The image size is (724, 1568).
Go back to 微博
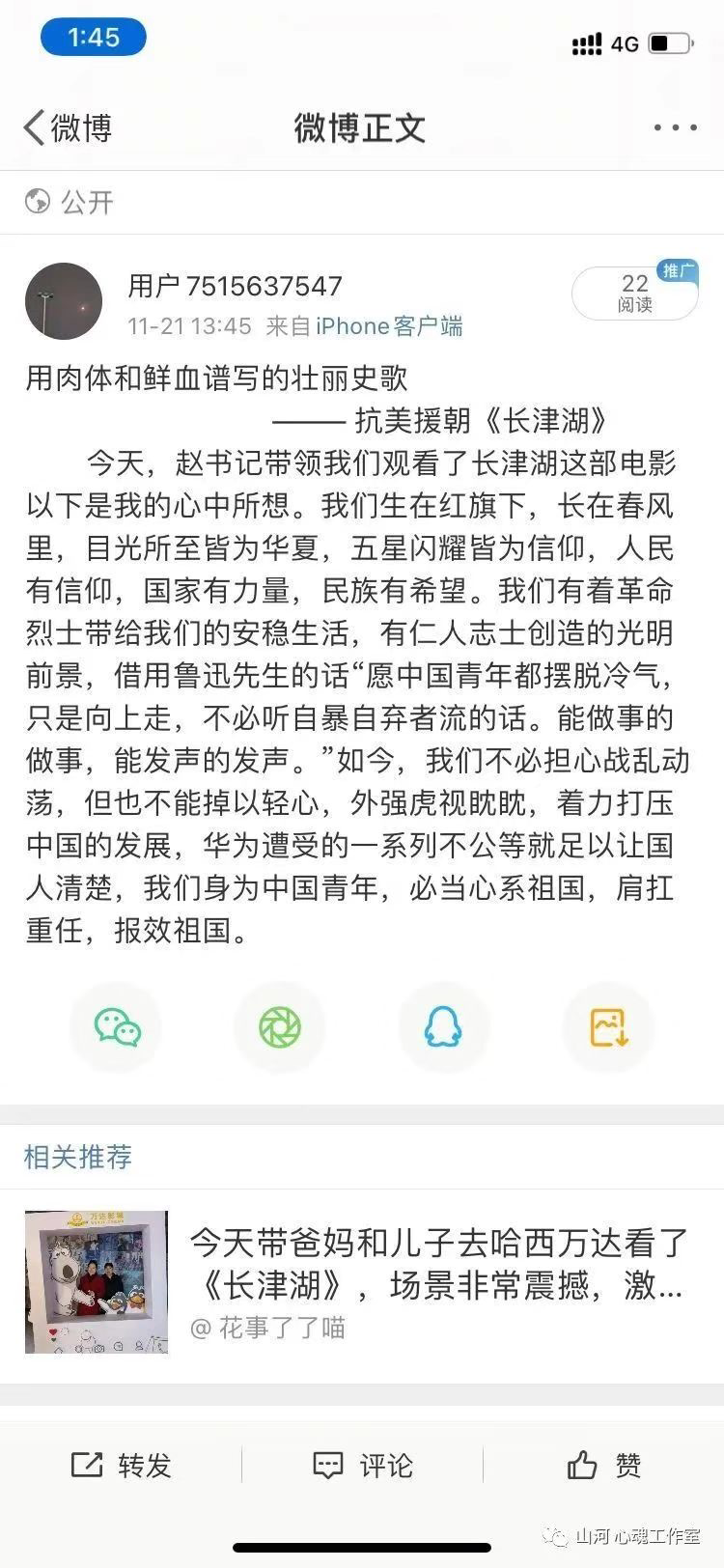coord(68,127)
